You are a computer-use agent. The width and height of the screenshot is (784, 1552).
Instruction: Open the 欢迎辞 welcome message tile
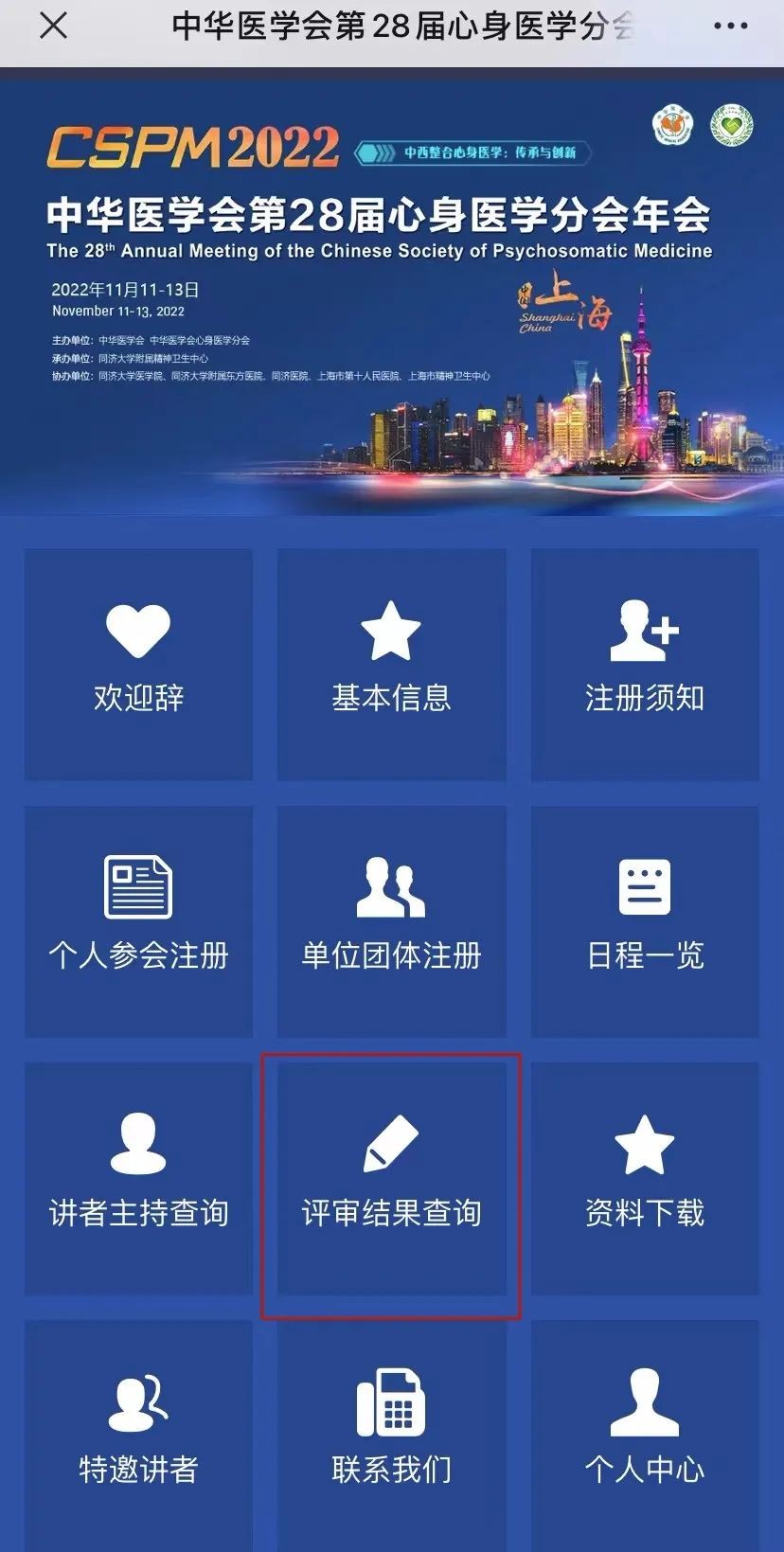[x=138, y=664]
